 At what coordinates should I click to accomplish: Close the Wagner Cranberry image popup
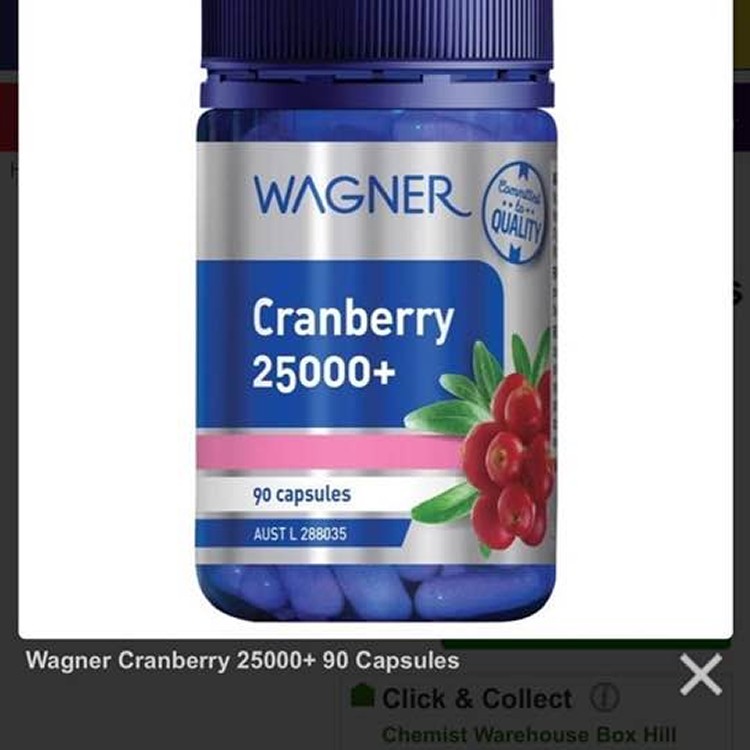point(700,674)
